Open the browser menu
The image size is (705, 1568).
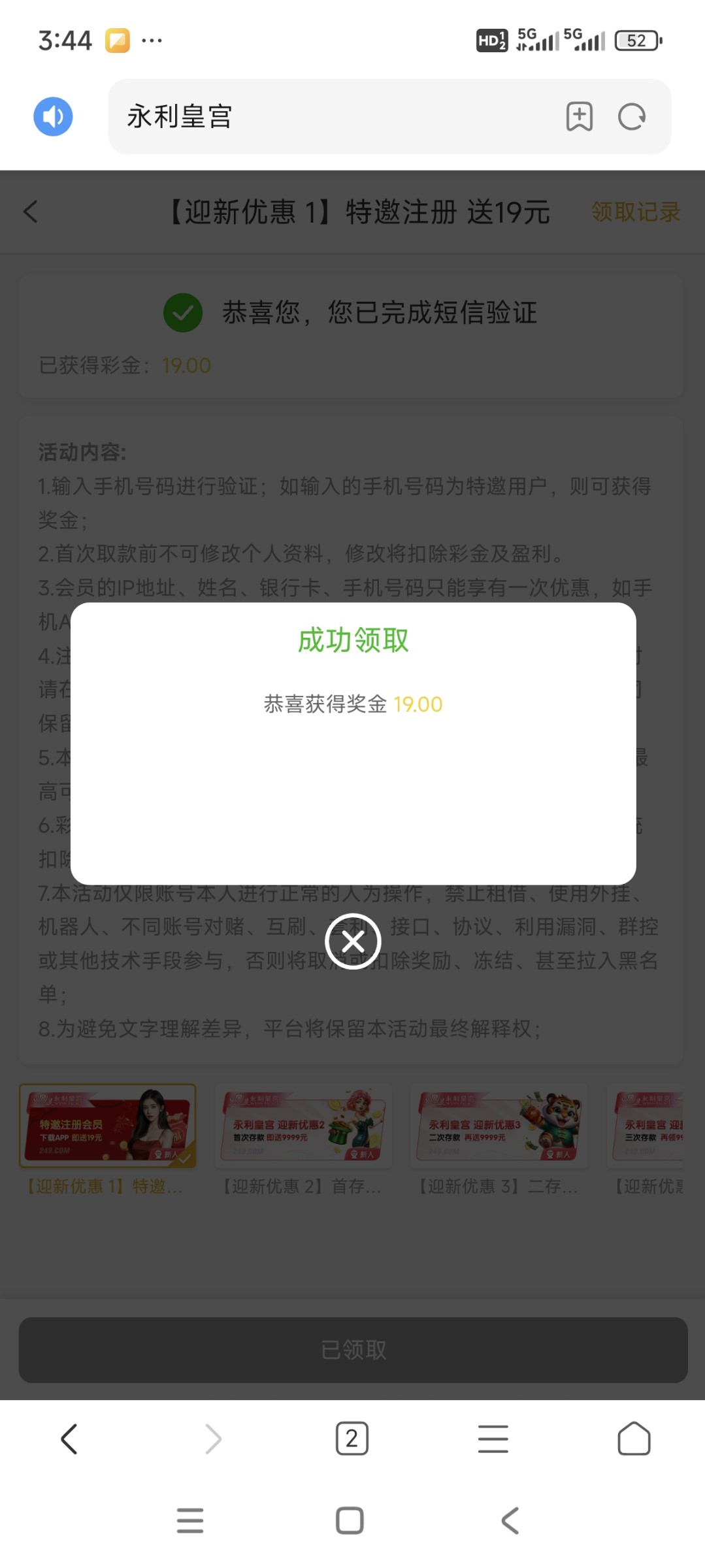tap(493, 1439)
